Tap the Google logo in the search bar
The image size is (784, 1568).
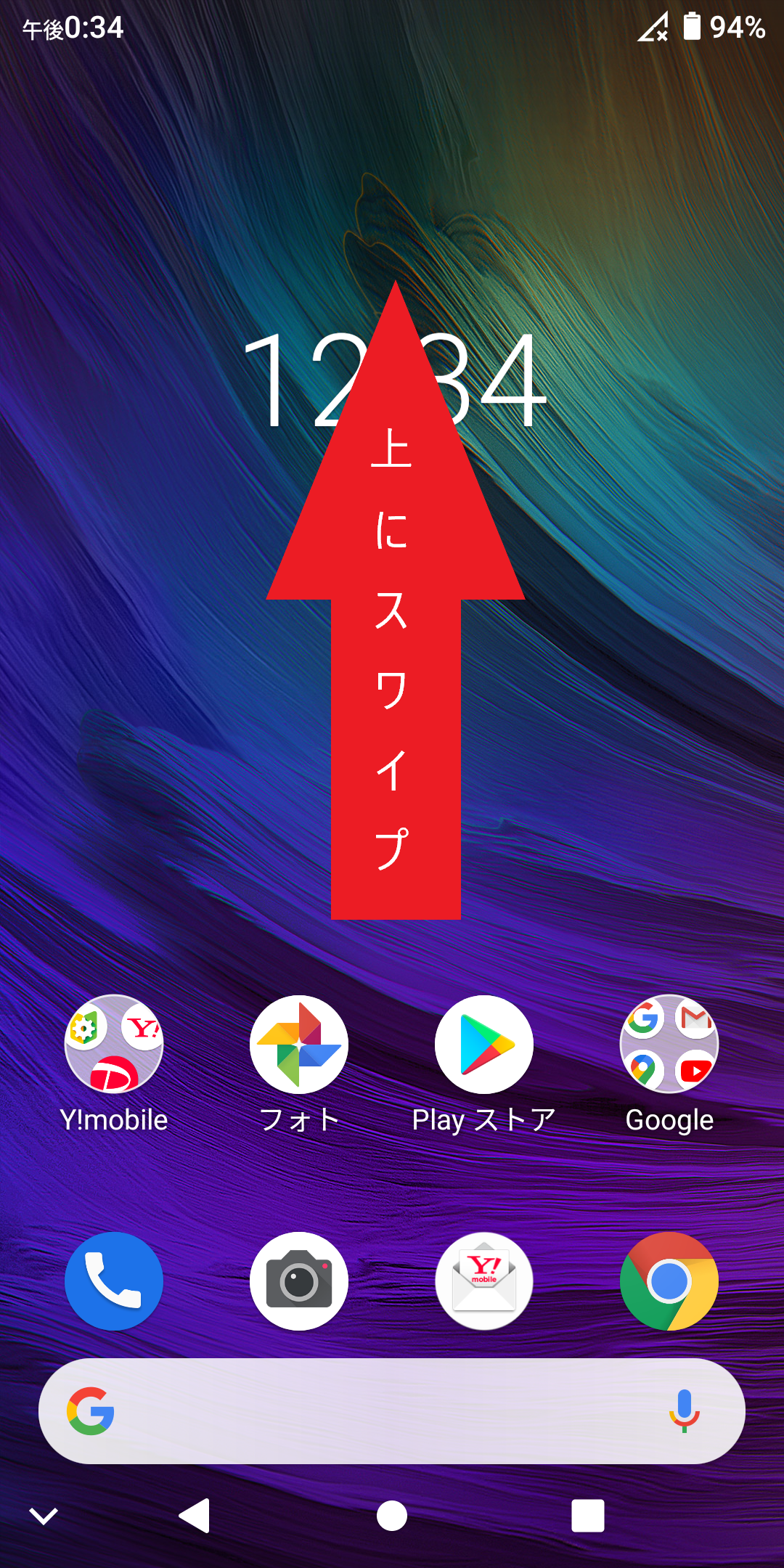(x=90, y=1409)
